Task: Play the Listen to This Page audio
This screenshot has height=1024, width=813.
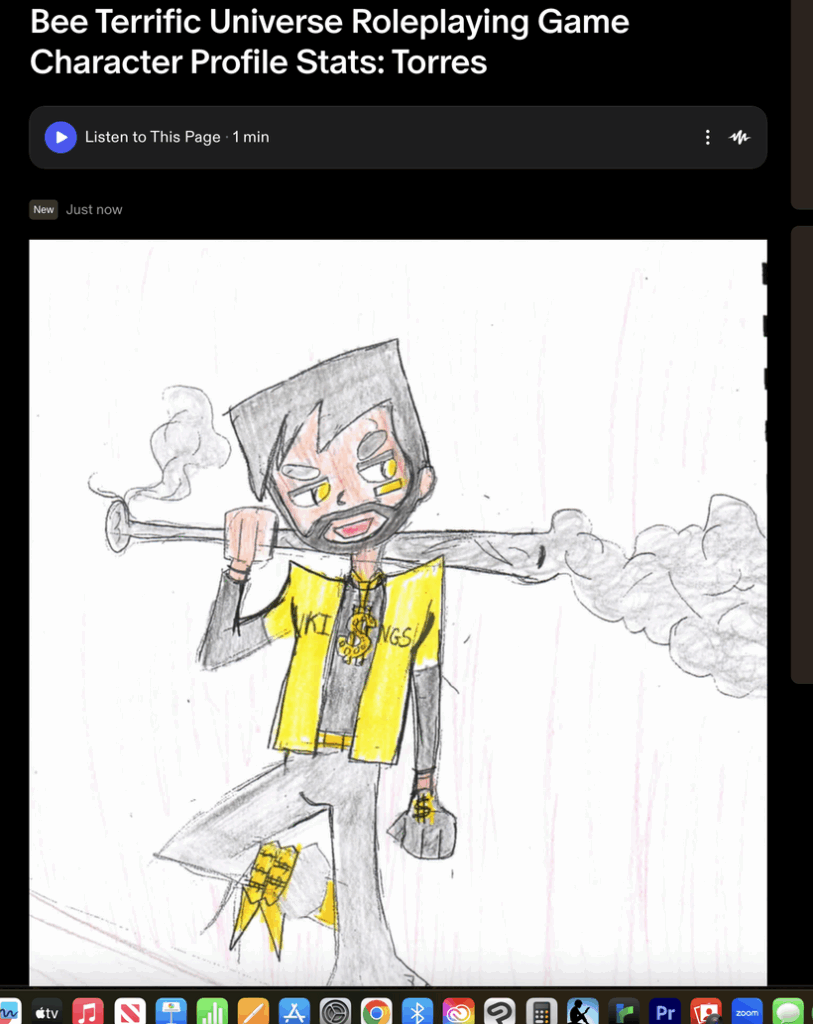Action: pos(60,137)
